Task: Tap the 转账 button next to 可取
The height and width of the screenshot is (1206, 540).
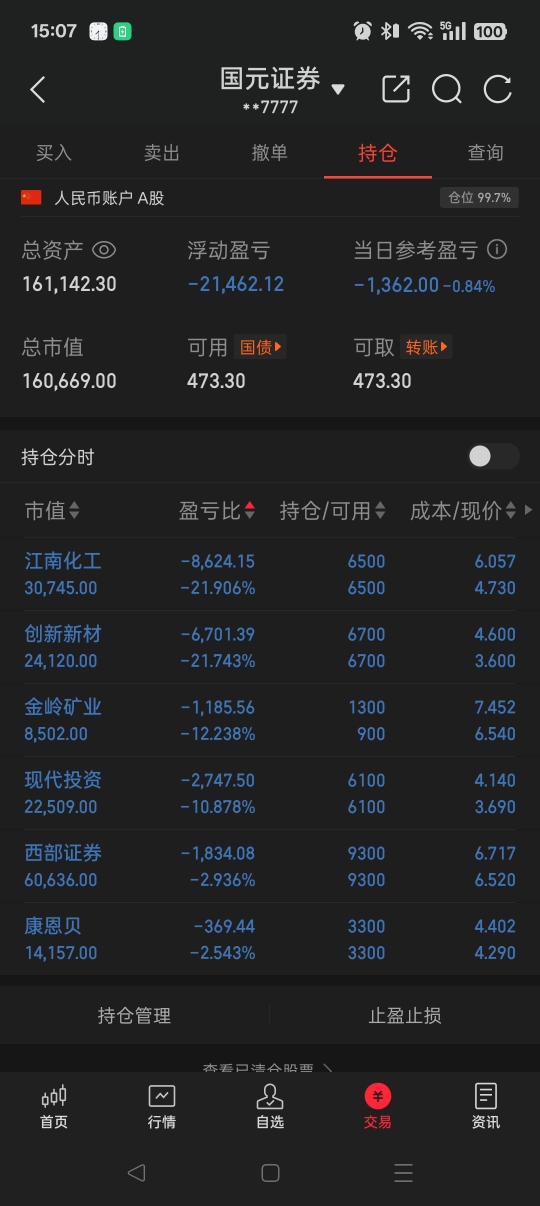Action: point(426,348)
